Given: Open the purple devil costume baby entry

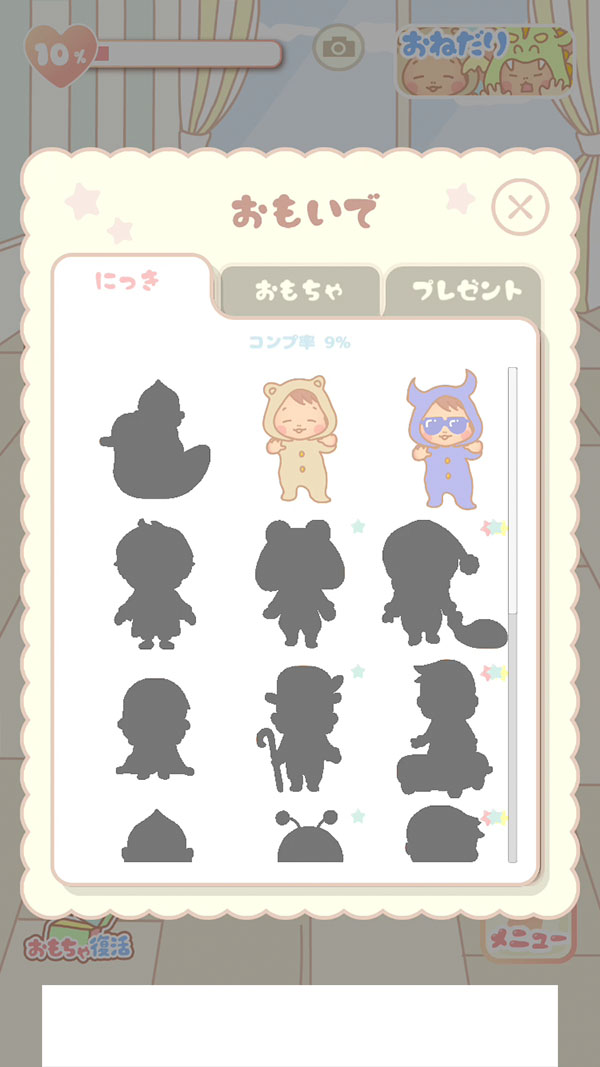Looking at the screenshot, I should (442, 440).
